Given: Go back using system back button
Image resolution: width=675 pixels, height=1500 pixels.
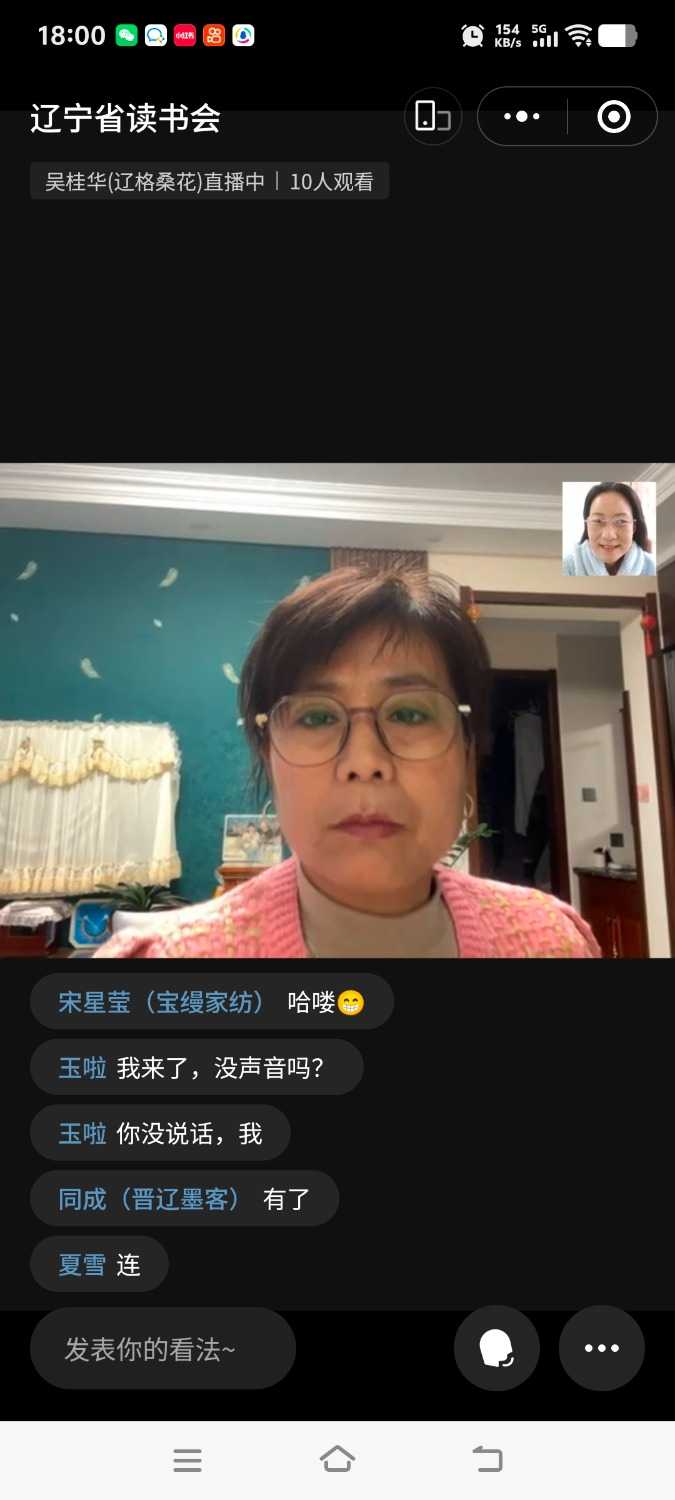Looking at the screenshot, I should tap(487, 1460).
